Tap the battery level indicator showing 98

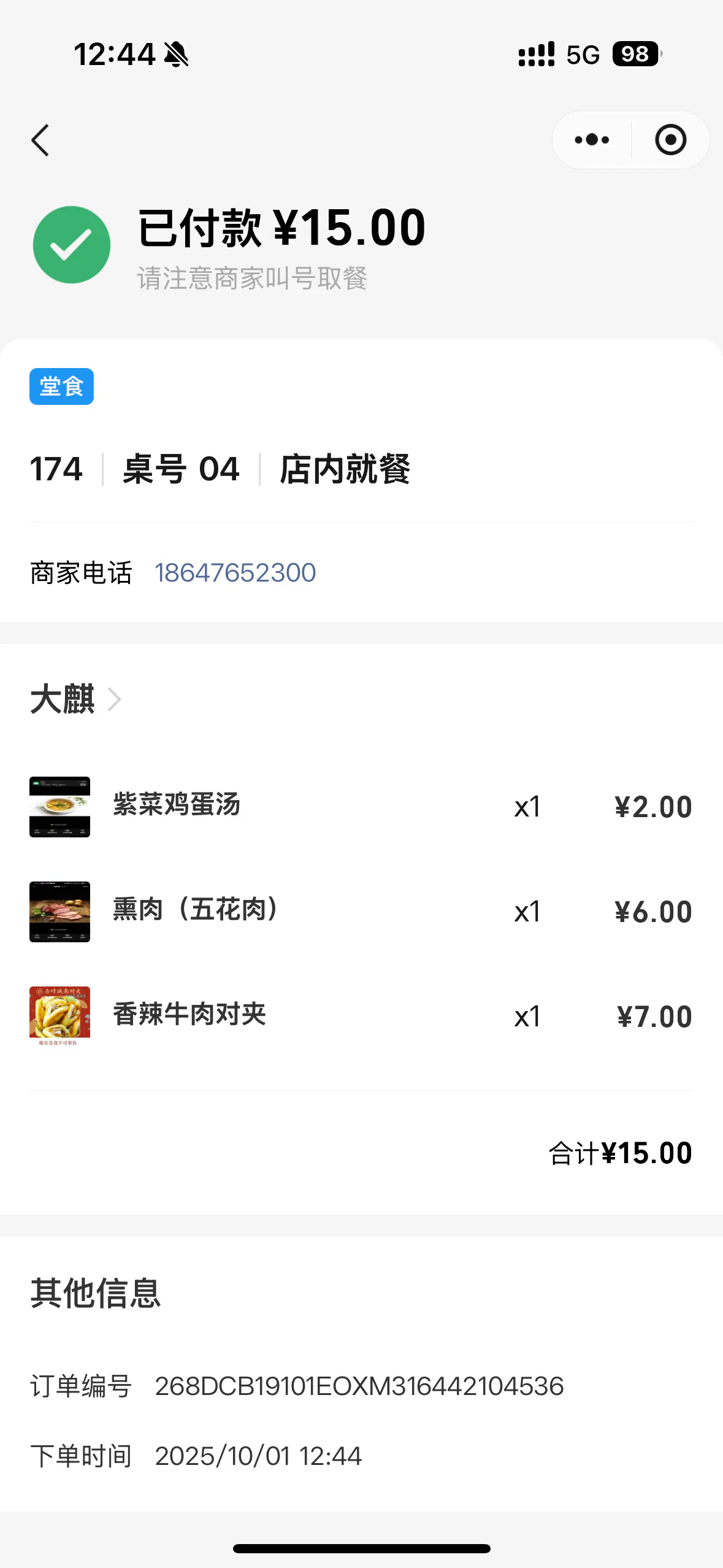[x=636, y=55]
